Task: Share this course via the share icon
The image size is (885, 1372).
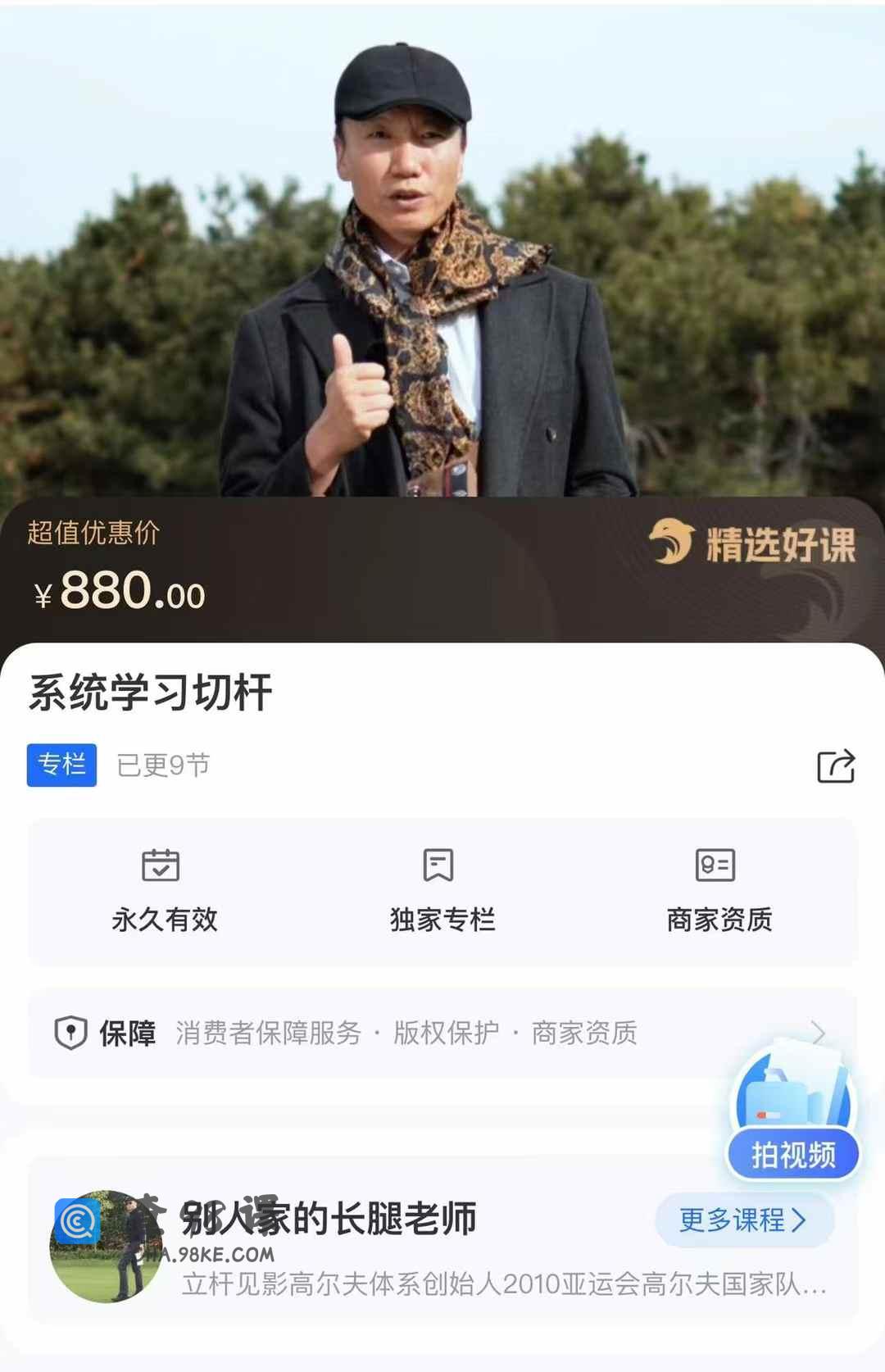Action: [x=836, y=766]
